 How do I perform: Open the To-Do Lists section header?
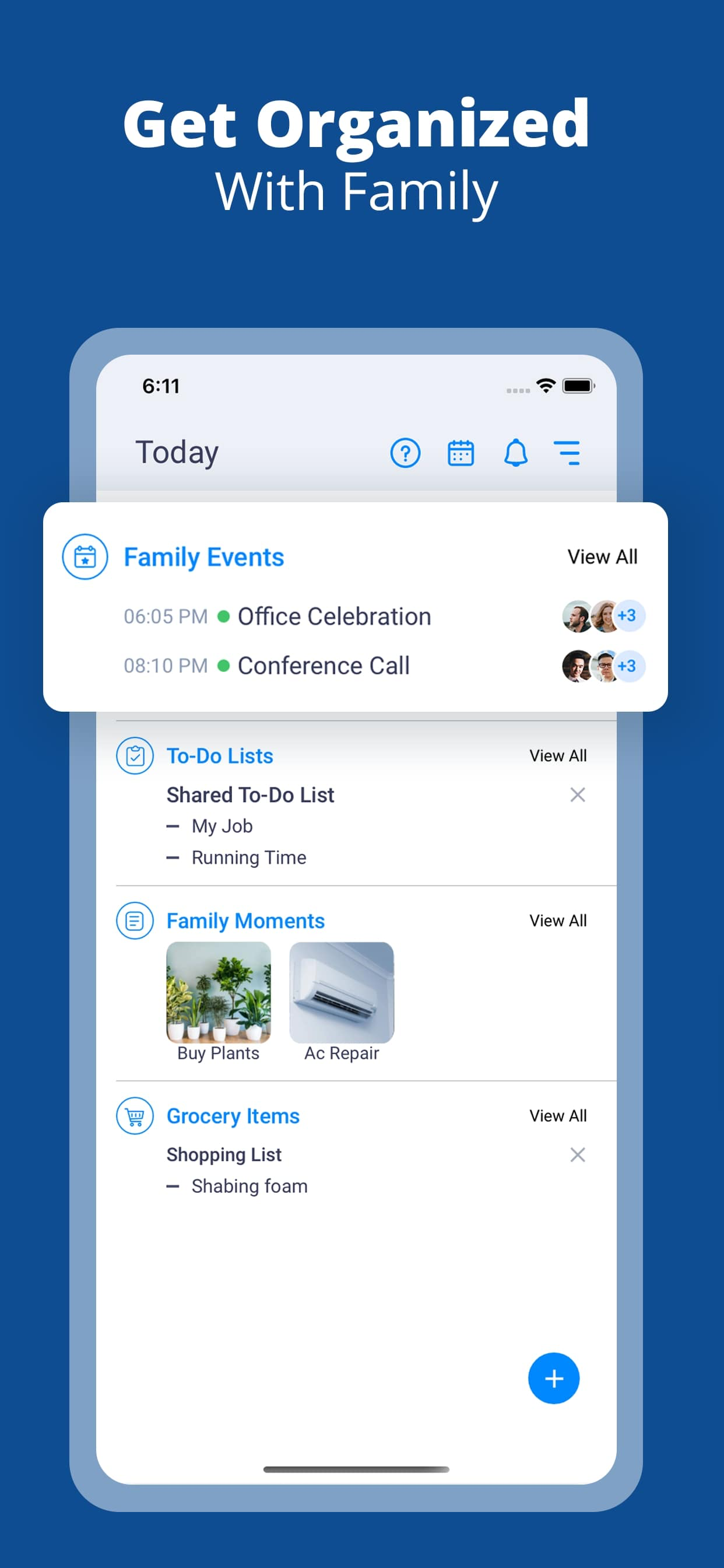click(219, 755)
